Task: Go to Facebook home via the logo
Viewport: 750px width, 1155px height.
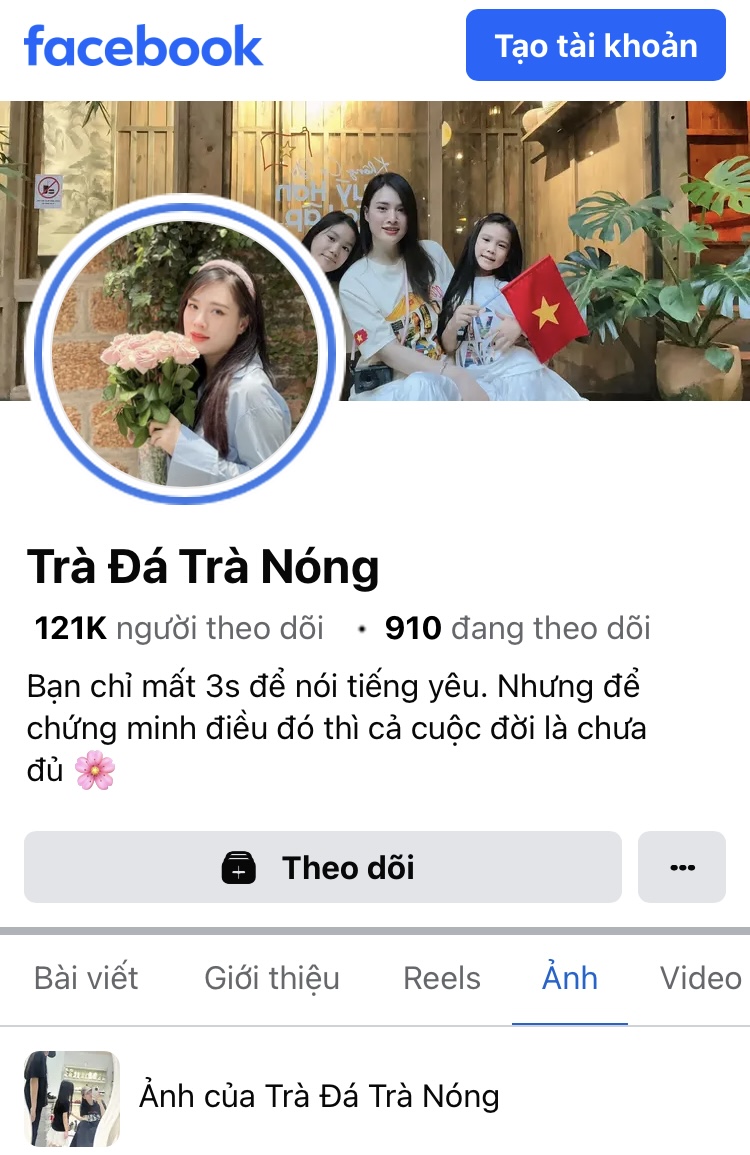Action: click(x=143, y=47)
